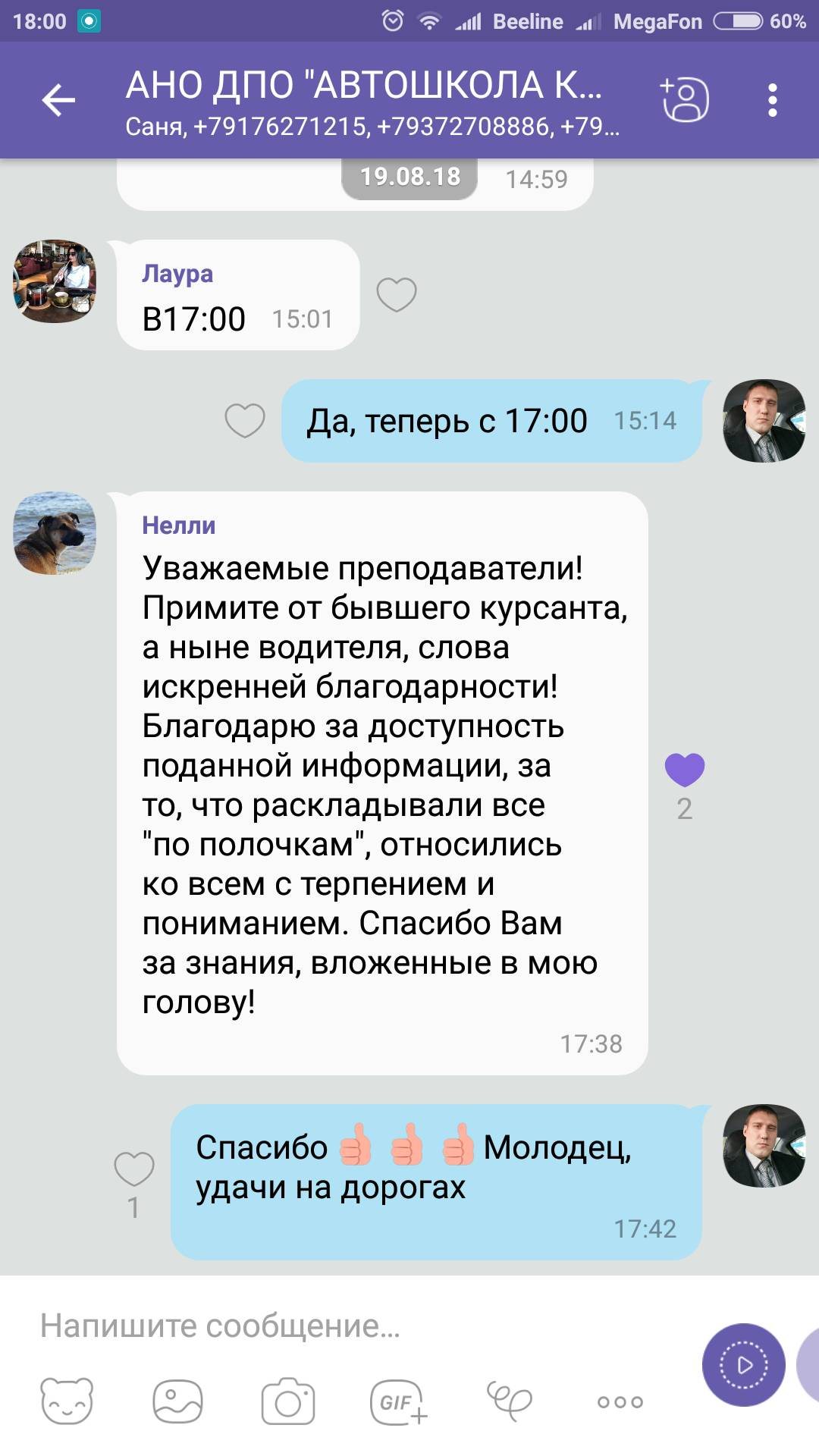This screenshot has width=819, height=1456.
Task: Show more attachment options with three circles
Action: click(x=620, y=1401)
